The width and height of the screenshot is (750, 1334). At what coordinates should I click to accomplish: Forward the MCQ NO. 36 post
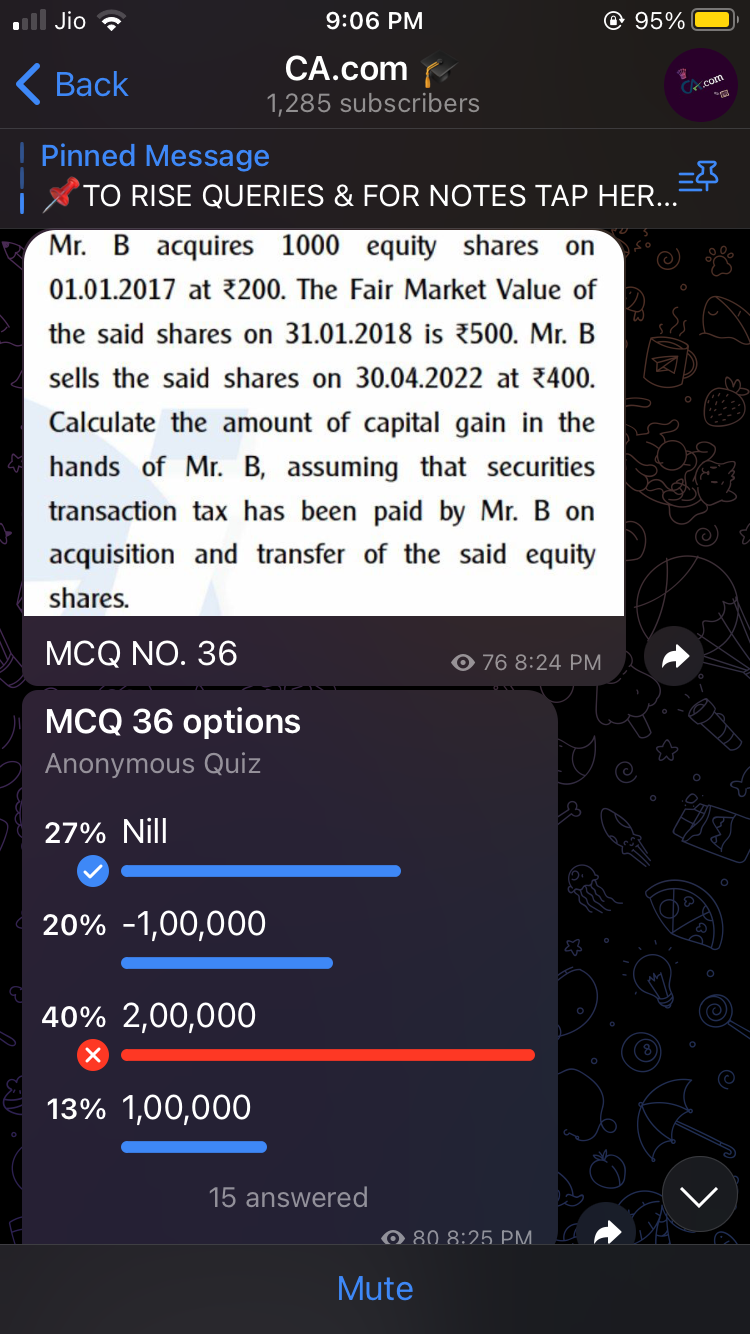pos(674,656)
